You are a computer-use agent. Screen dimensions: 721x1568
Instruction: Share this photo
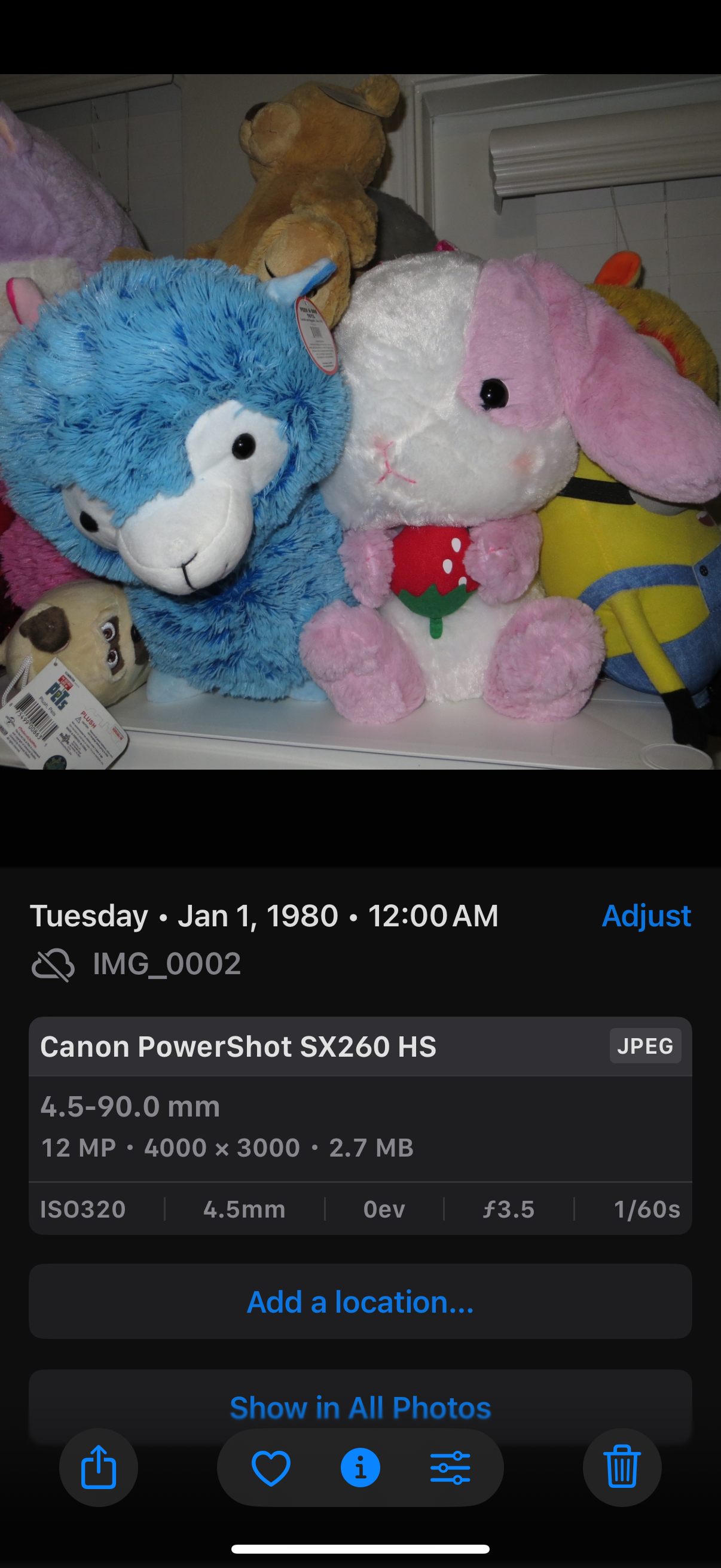pyautogui.click(x=99, y=1468)
